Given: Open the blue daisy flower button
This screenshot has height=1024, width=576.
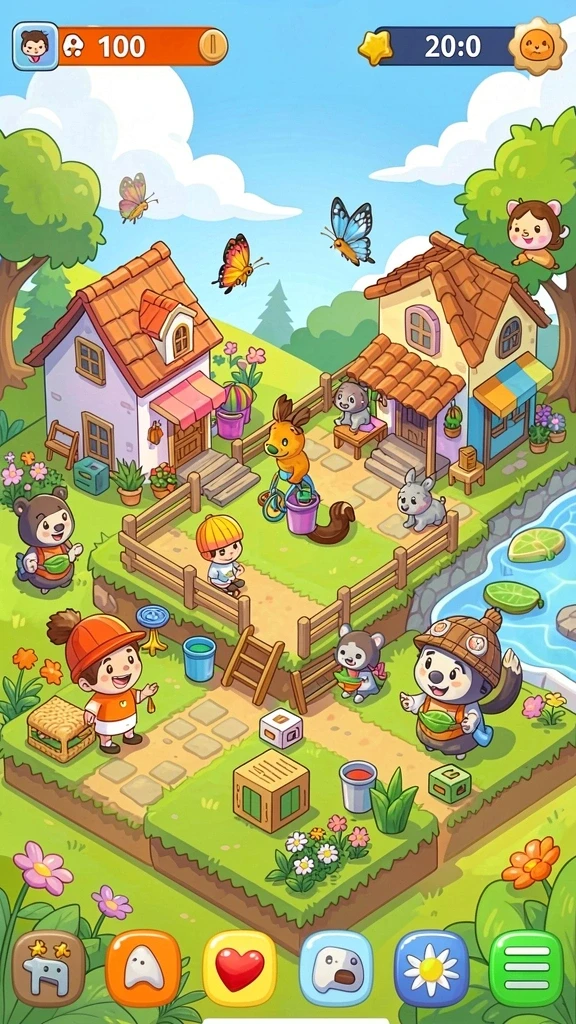Looking at the screenshot, I should click(432, 968).
